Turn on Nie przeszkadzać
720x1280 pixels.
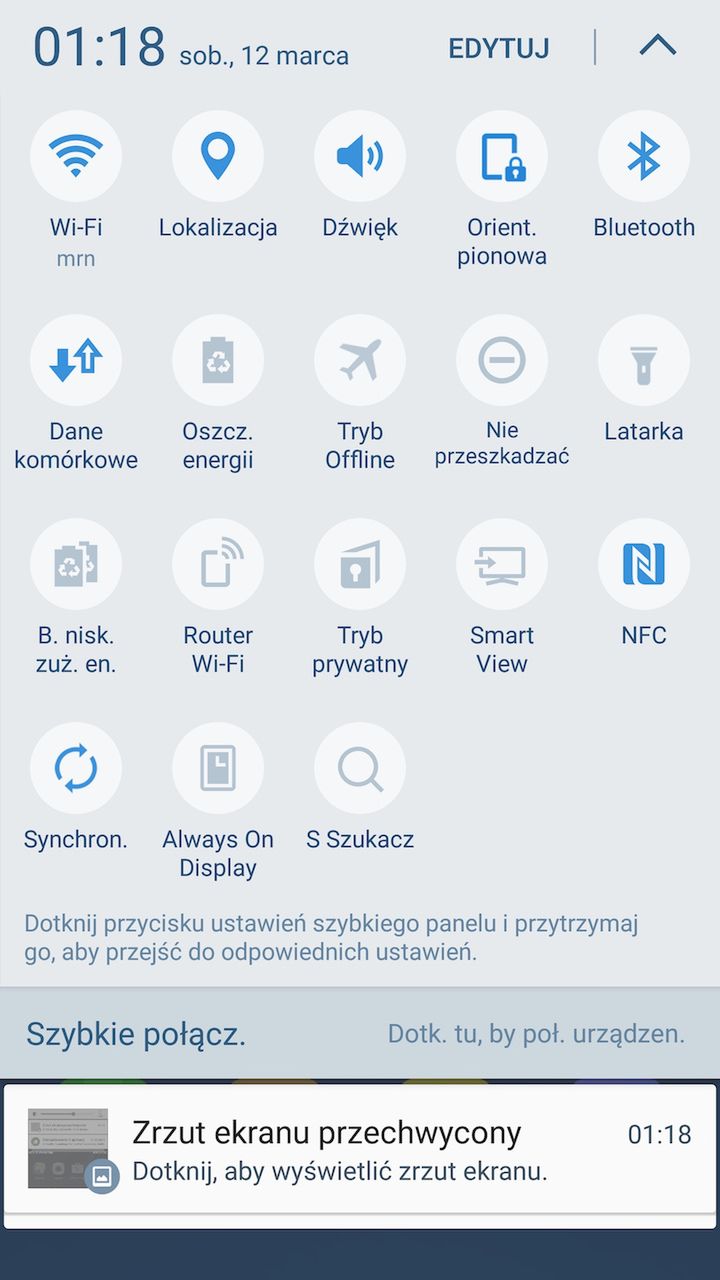[502, 360]
